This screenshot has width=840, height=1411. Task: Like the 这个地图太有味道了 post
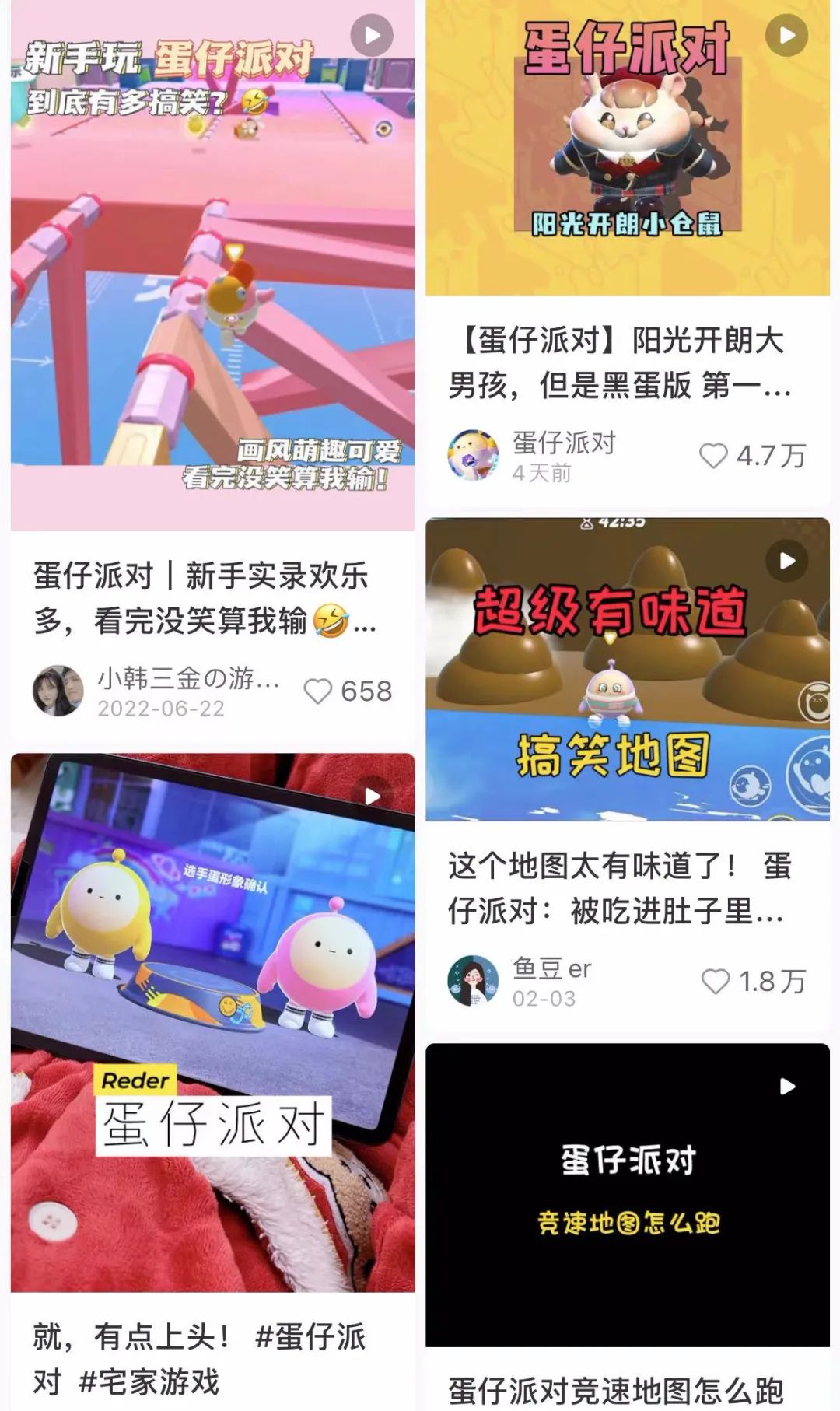pos(716,982)
